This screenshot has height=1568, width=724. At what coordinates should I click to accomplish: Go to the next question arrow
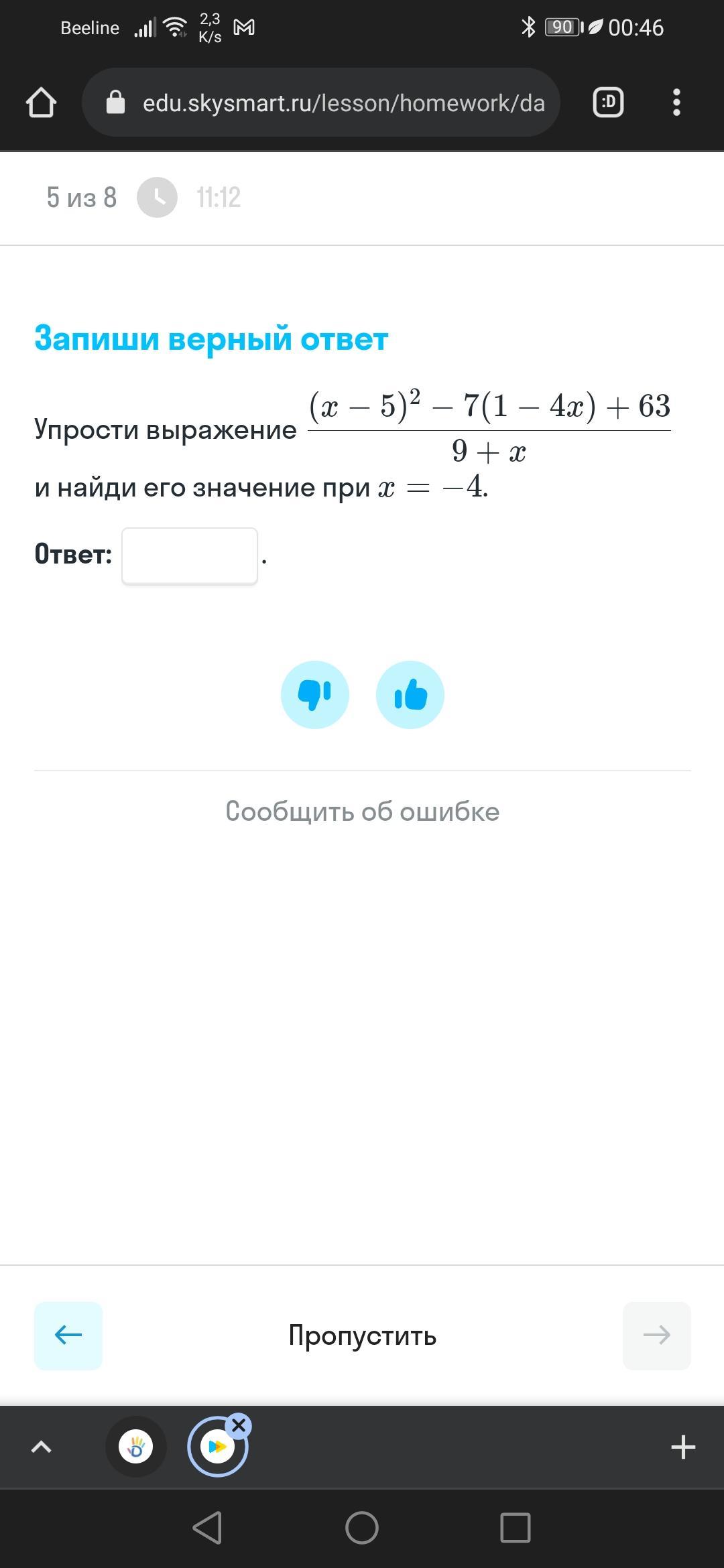point(656,1335)
